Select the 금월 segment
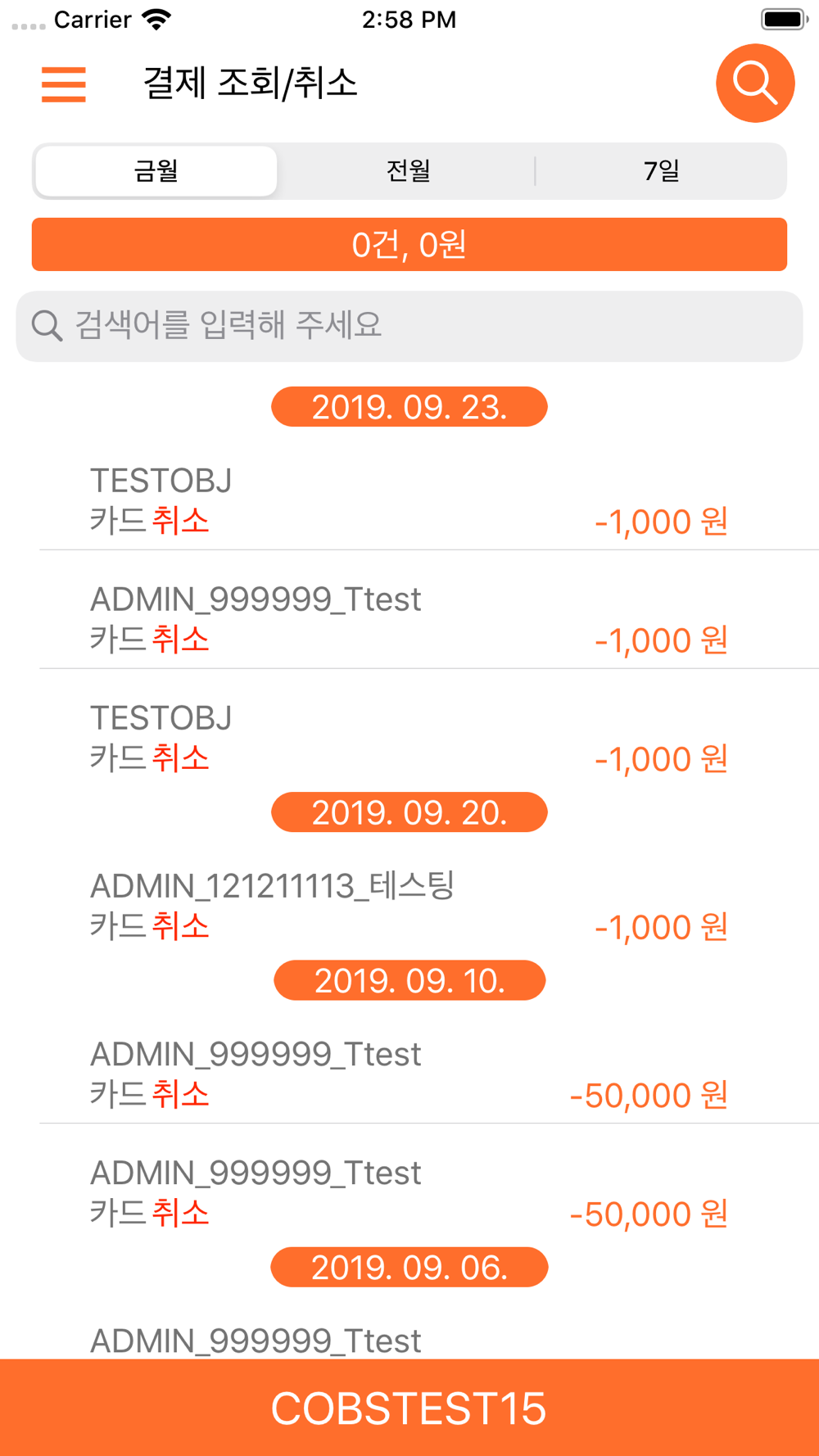The width and height of the screenshot is (819, 1456). 156,171
